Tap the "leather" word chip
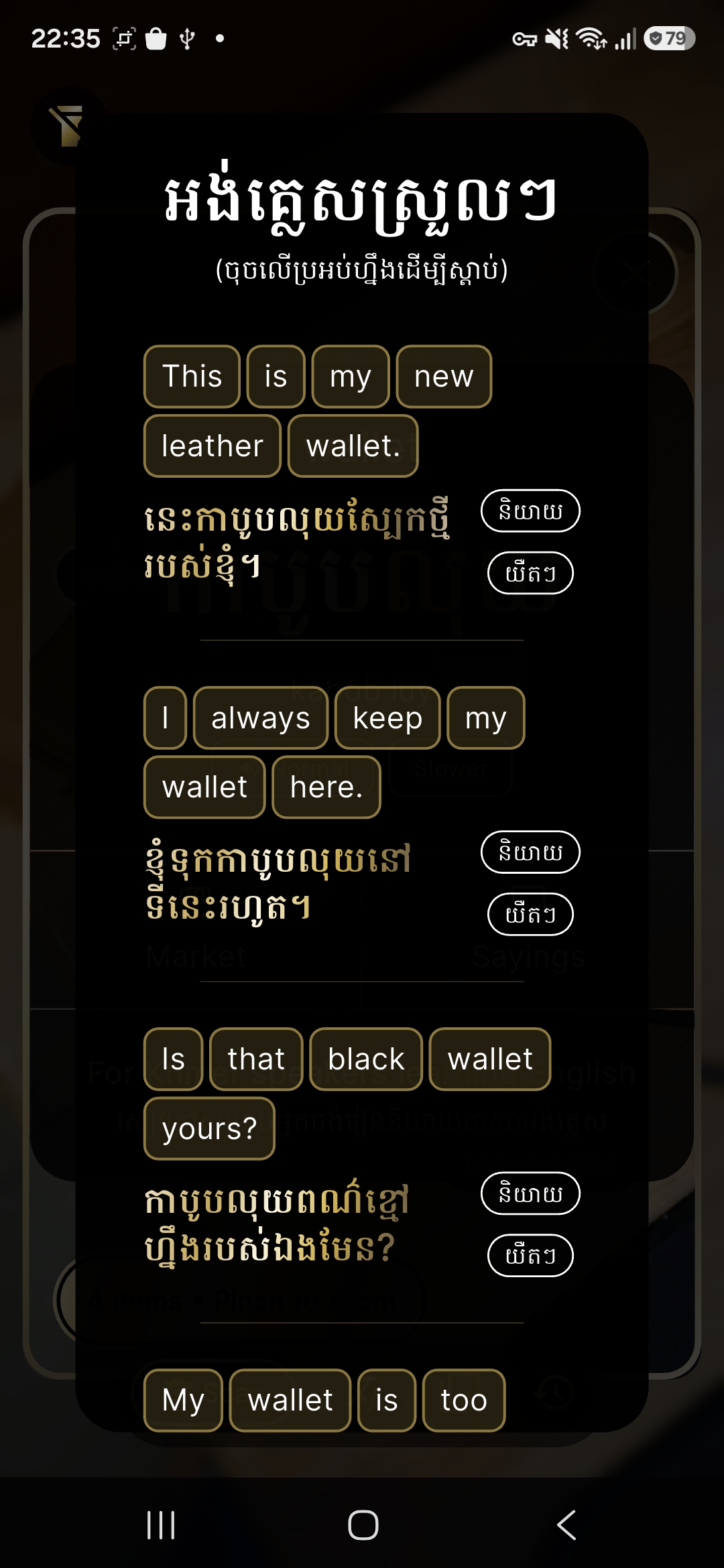The height and width of the screenshot is (1568, 724). tap(213, 446)
